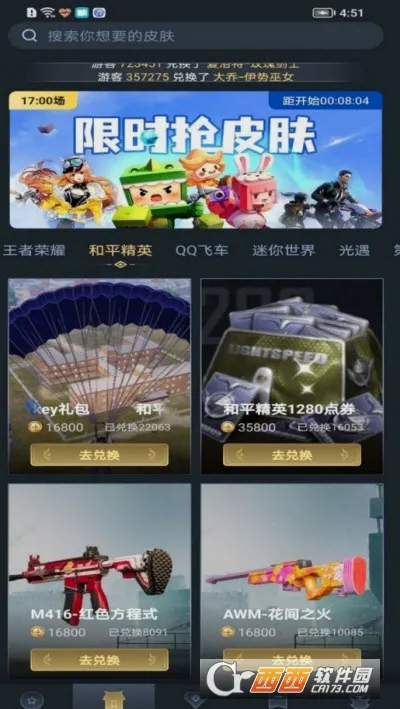The width and height of the screenshot is (400, 709).
Task: Redeem the 和平精英1280点券 with 去兑换
Action: tap(292, 454)
